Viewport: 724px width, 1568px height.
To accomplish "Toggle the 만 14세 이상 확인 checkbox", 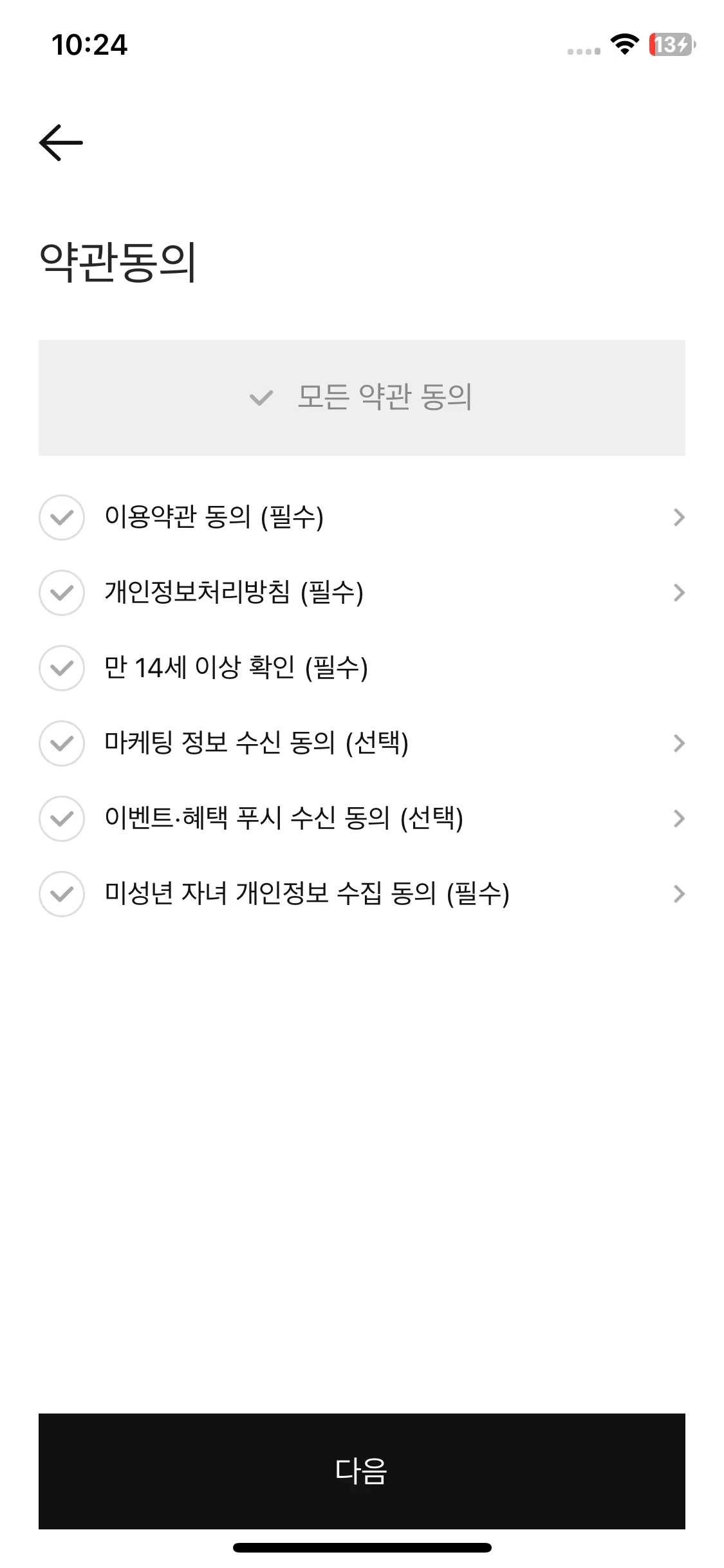I will (x=61, y=669).
